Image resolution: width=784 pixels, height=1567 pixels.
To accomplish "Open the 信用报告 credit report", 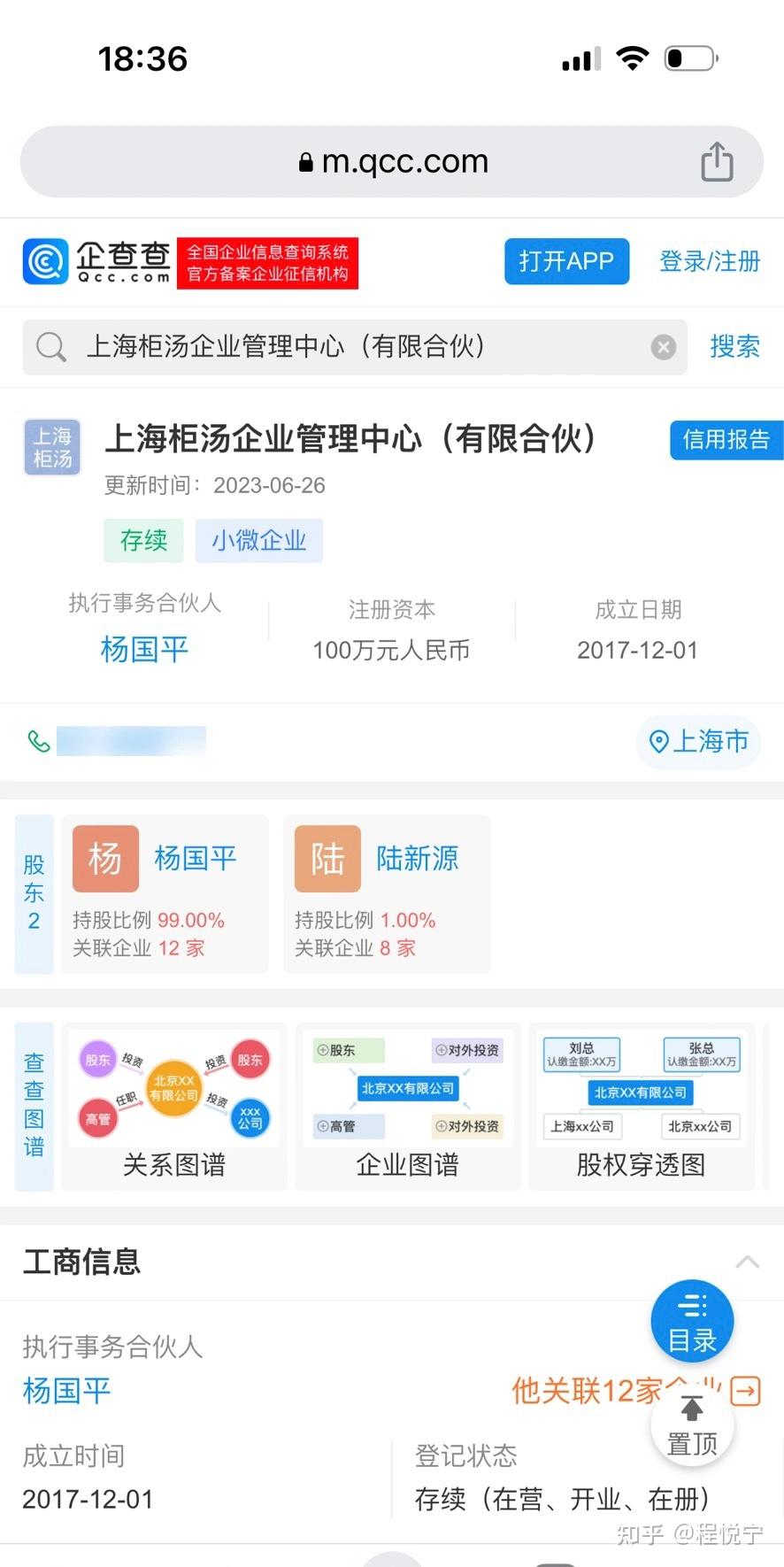I will coord(726,439).
